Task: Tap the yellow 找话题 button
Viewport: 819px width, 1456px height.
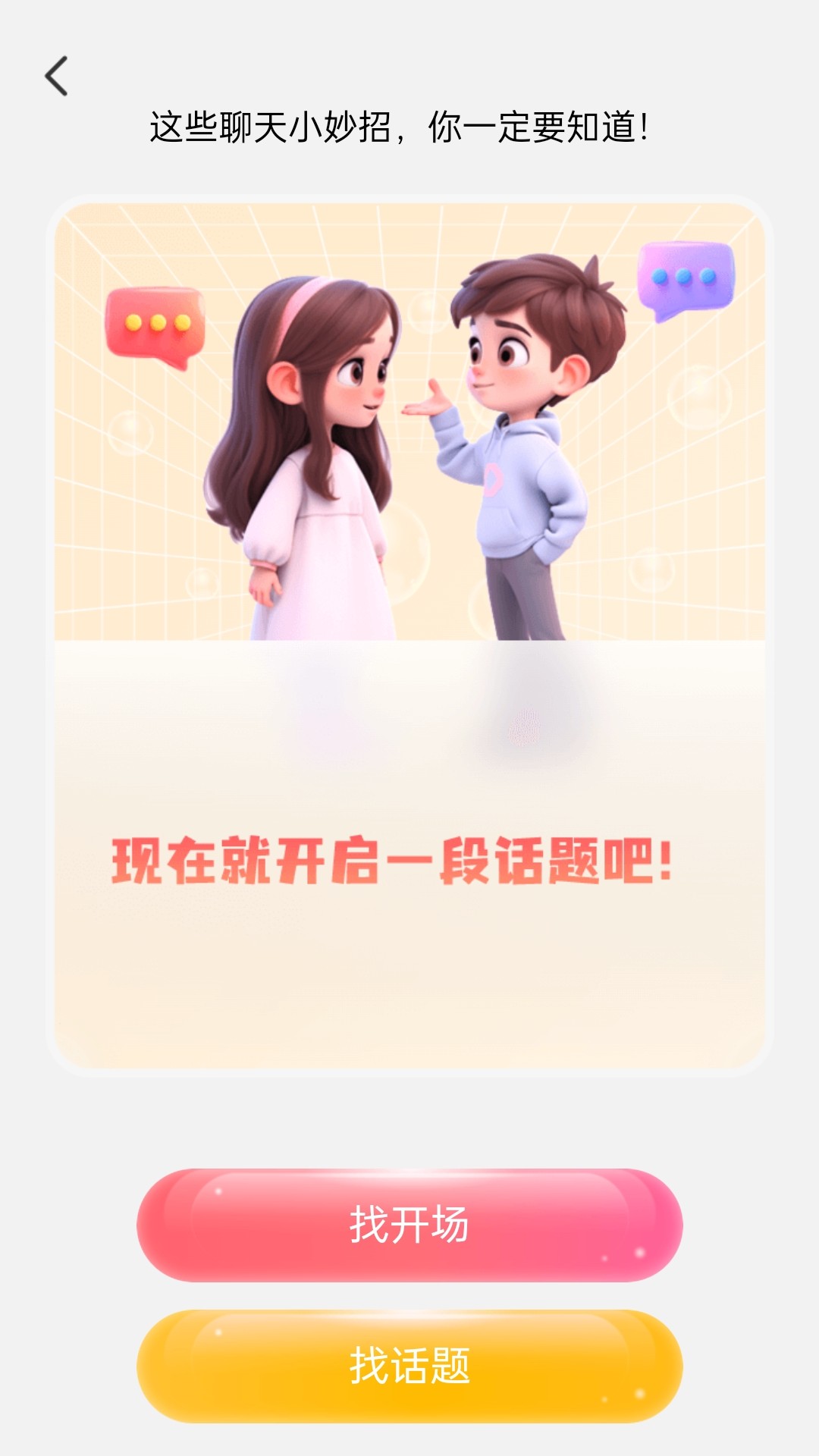Action: (409, 1366)
